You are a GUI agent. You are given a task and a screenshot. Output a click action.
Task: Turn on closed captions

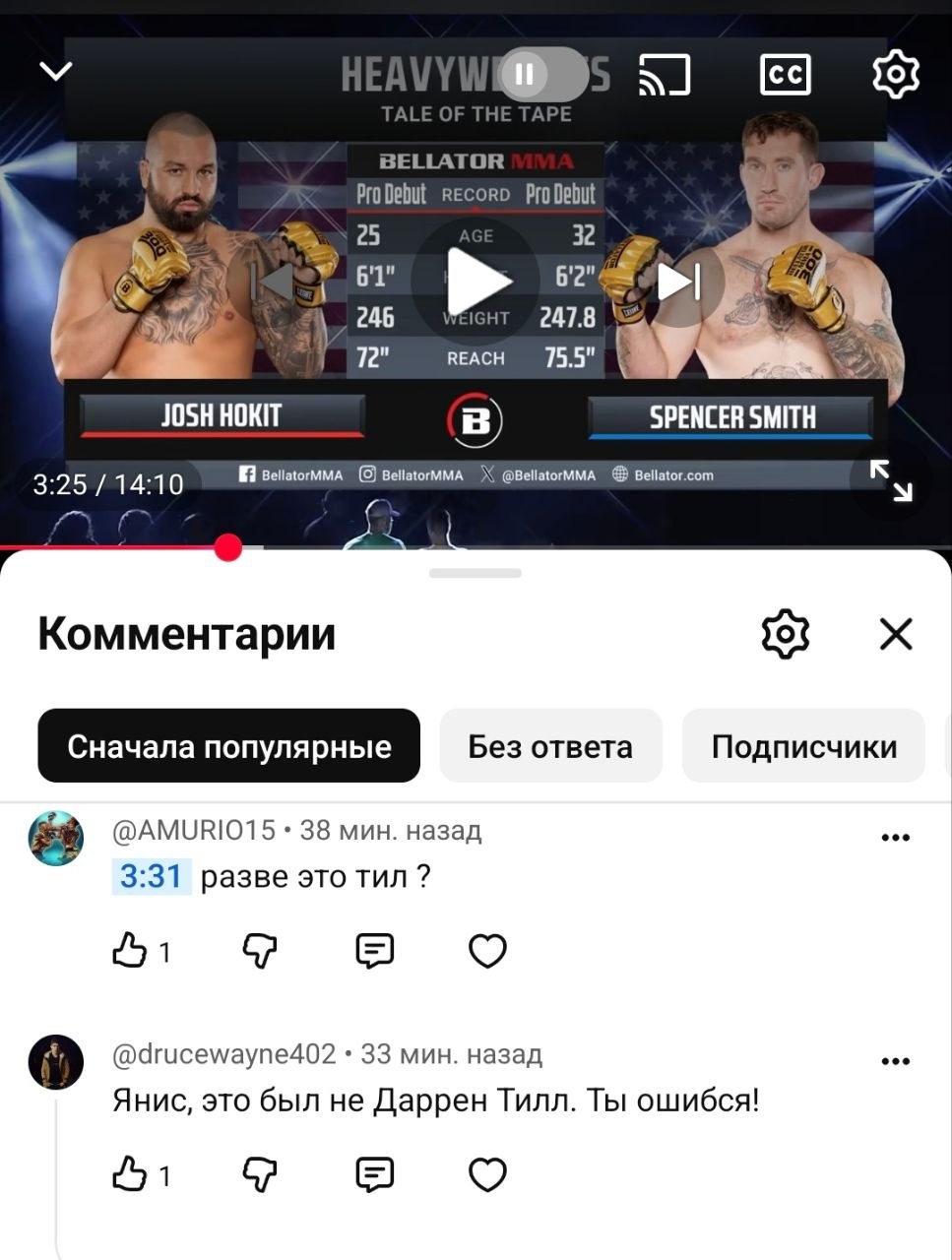[785, 75]
